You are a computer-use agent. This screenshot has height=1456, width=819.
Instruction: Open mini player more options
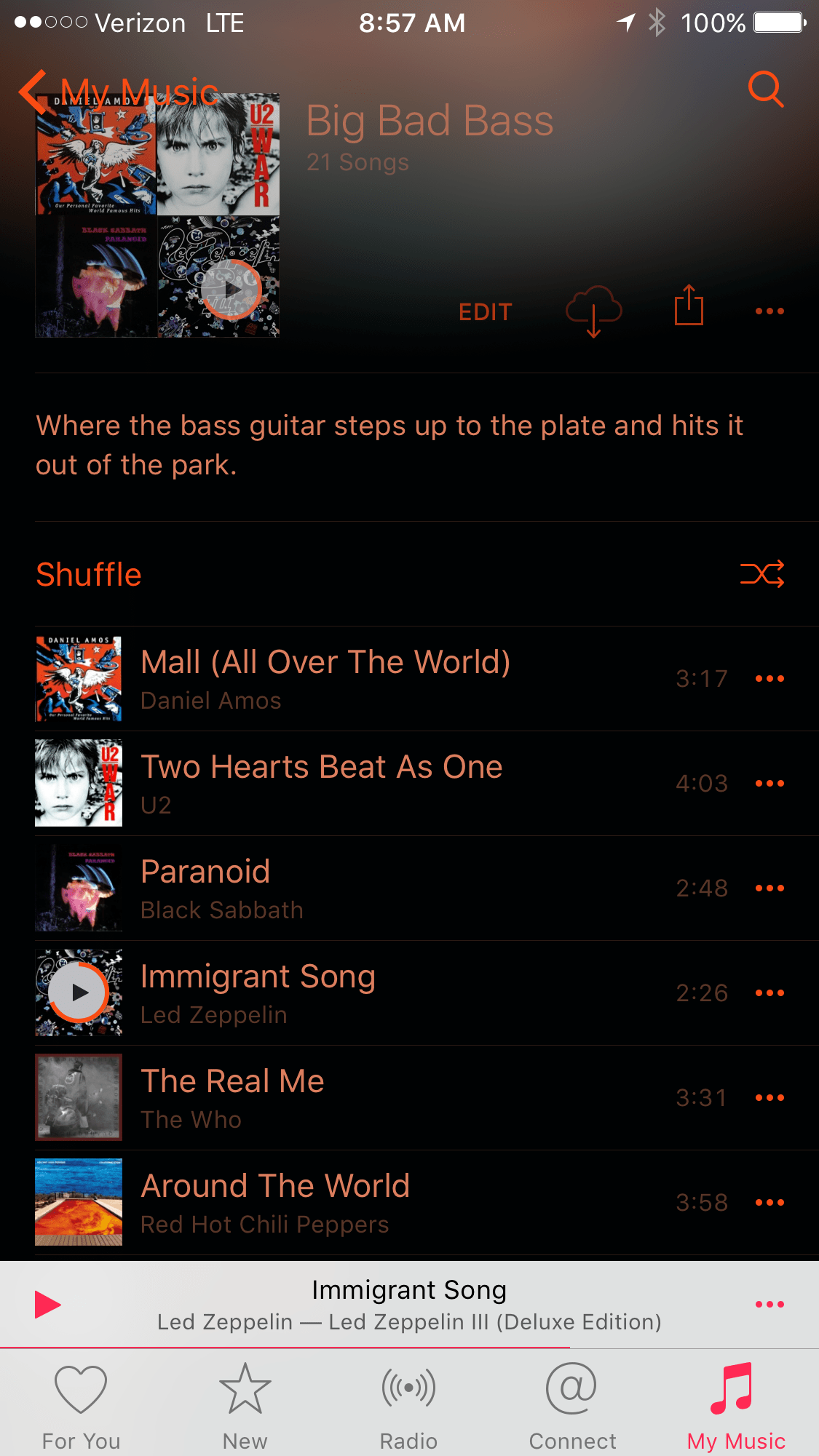pyautogui.click(x=769, y=1305)
